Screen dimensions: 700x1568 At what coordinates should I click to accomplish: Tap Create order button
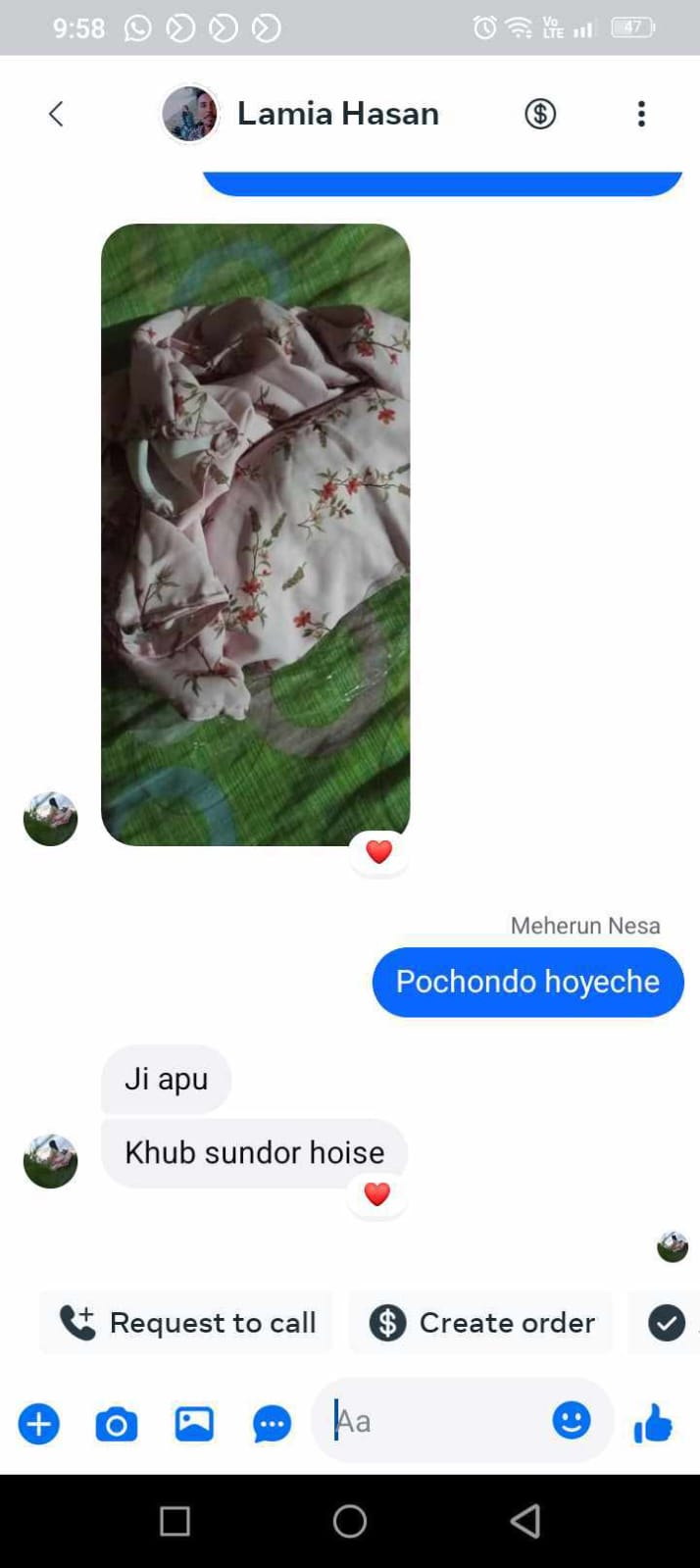point(481,1323)
